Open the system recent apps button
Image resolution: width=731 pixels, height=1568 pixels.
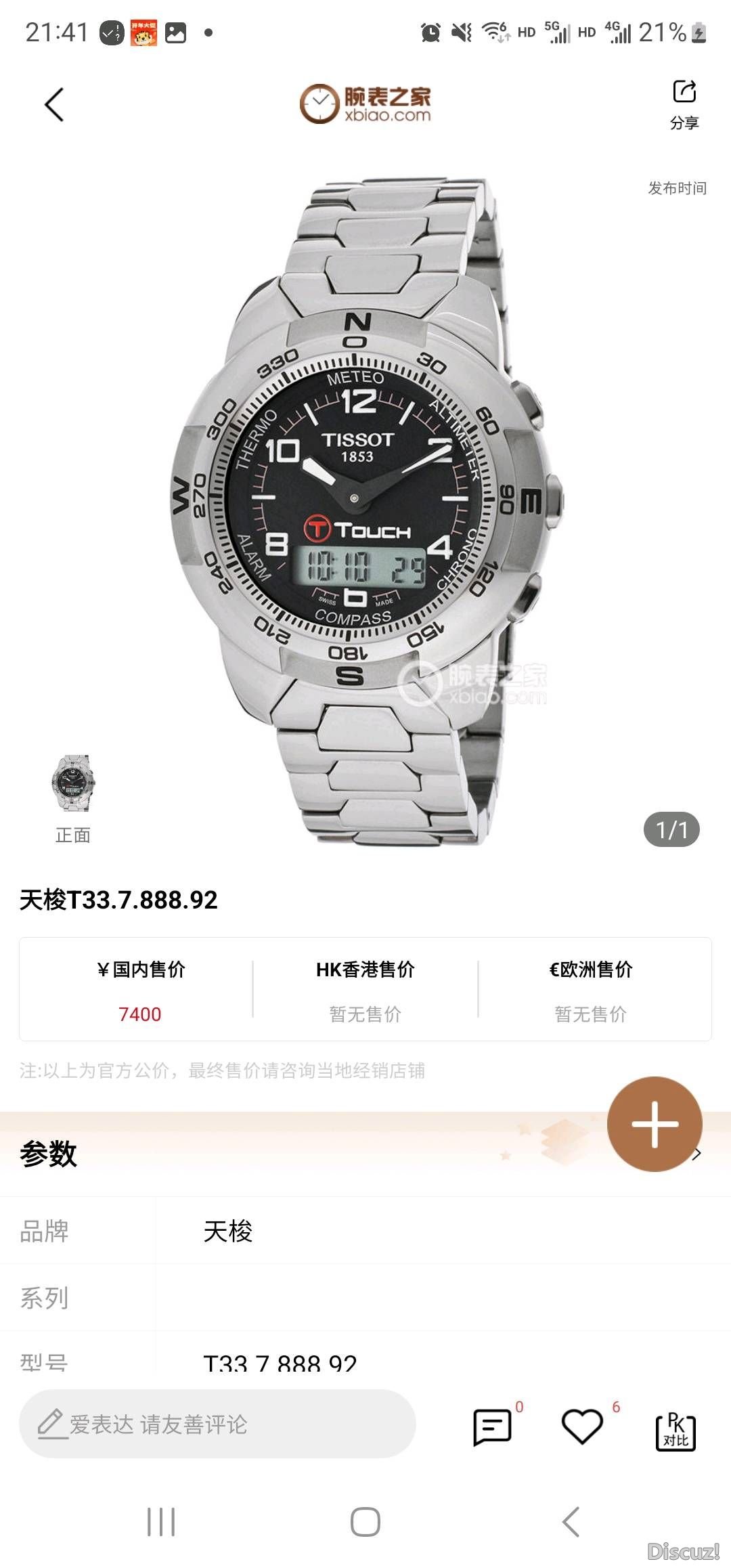[161, 1523]
